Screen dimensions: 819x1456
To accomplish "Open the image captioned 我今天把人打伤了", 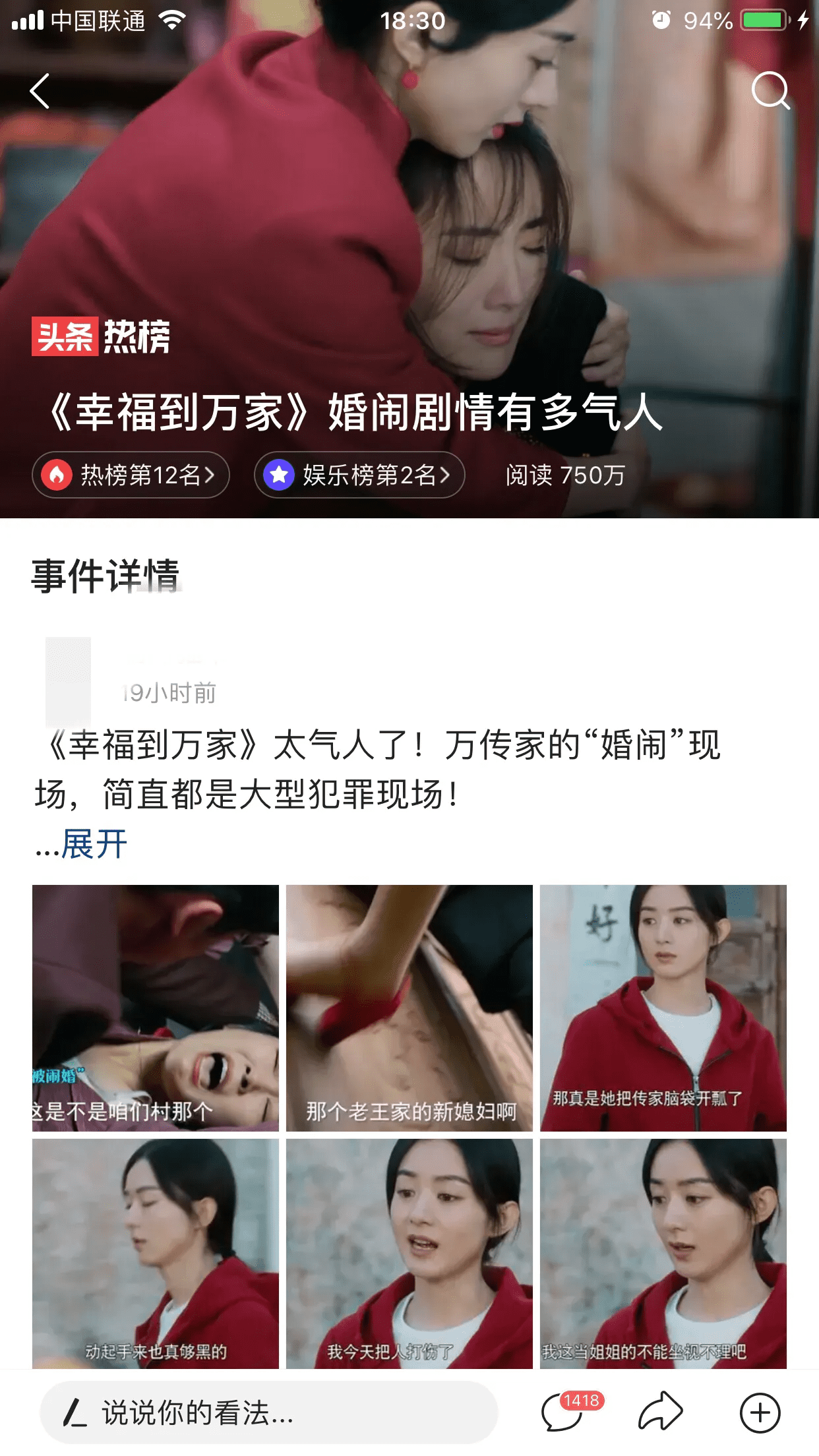I will click(x=409, y=1253).
